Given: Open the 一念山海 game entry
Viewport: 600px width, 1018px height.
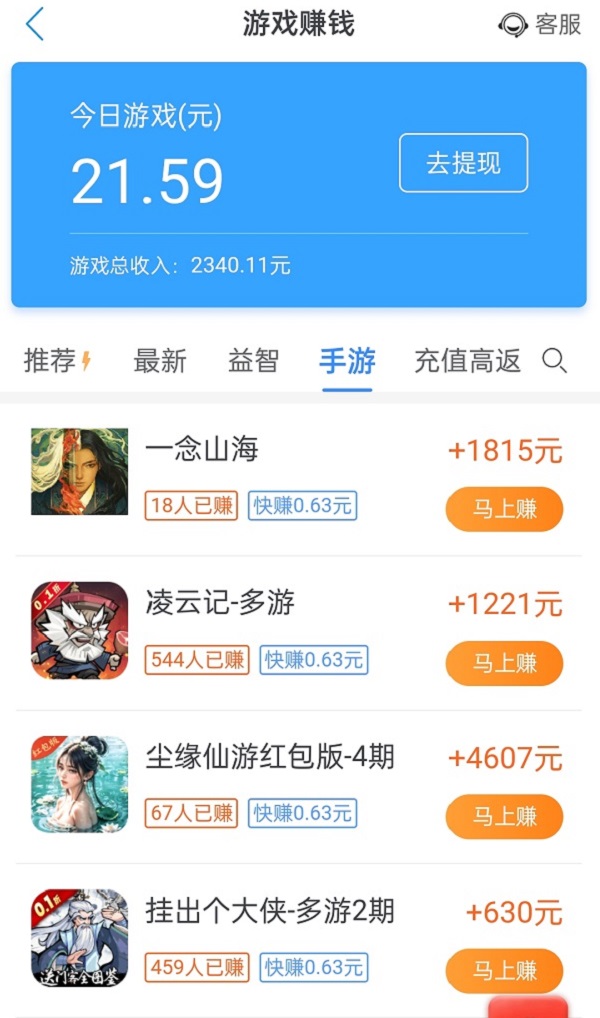Looking at the screenshot, I should pos(201,450).
